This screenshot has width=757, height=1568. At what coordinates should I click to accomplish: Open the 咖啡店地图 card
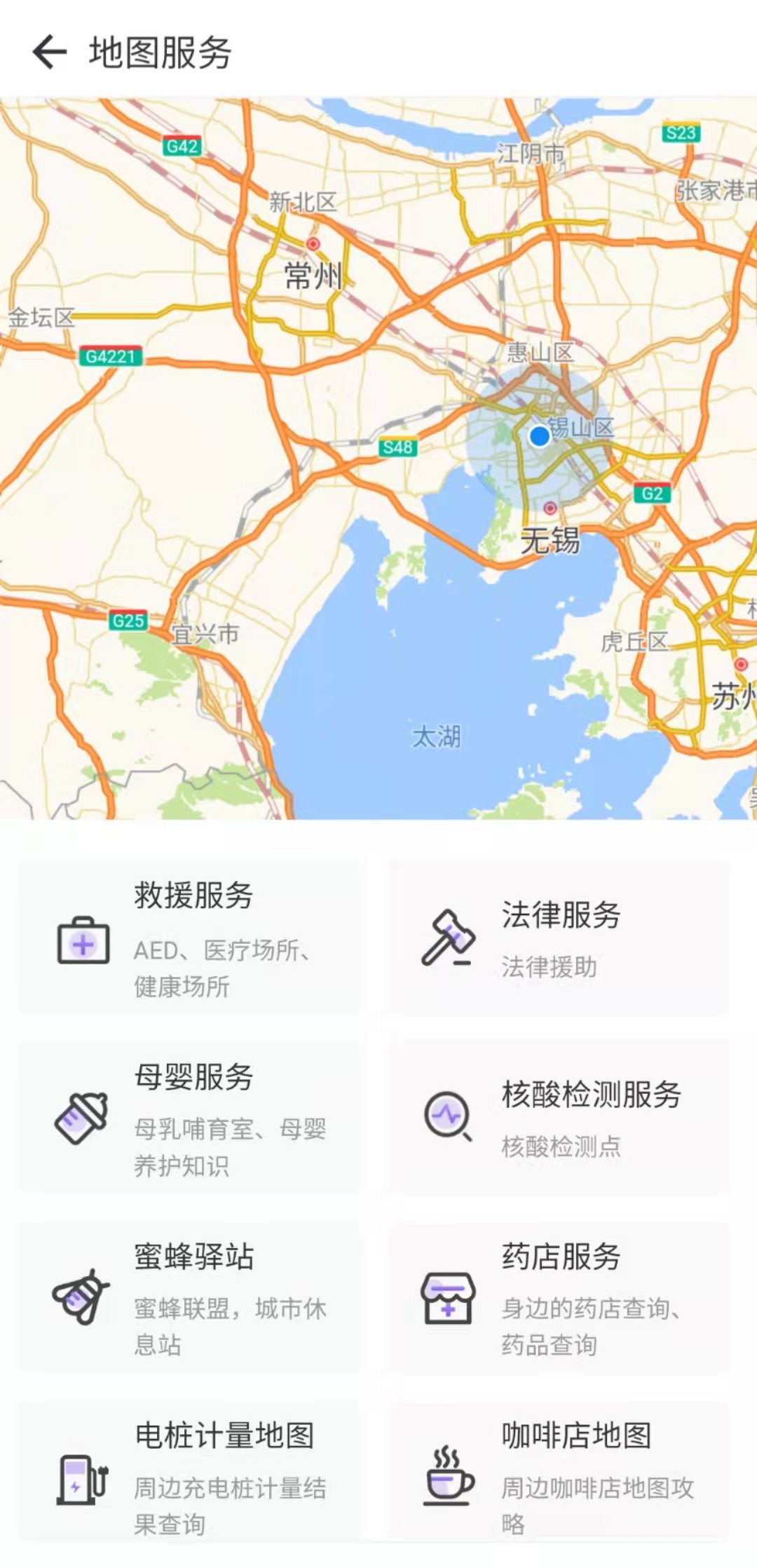point(559,1475)
